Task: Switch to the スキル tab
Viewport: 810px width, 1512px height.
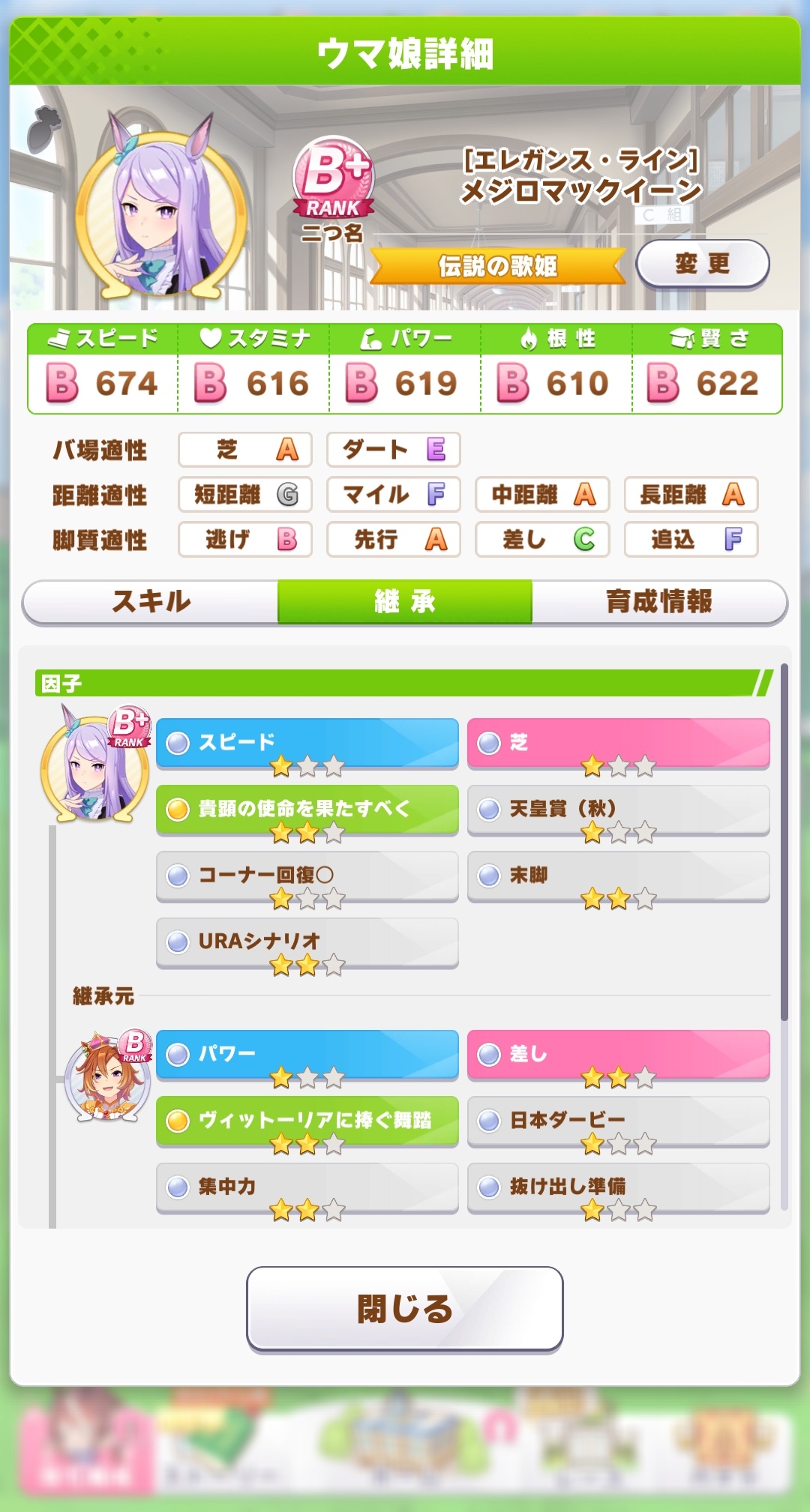Action: click(x=151, y=601)
